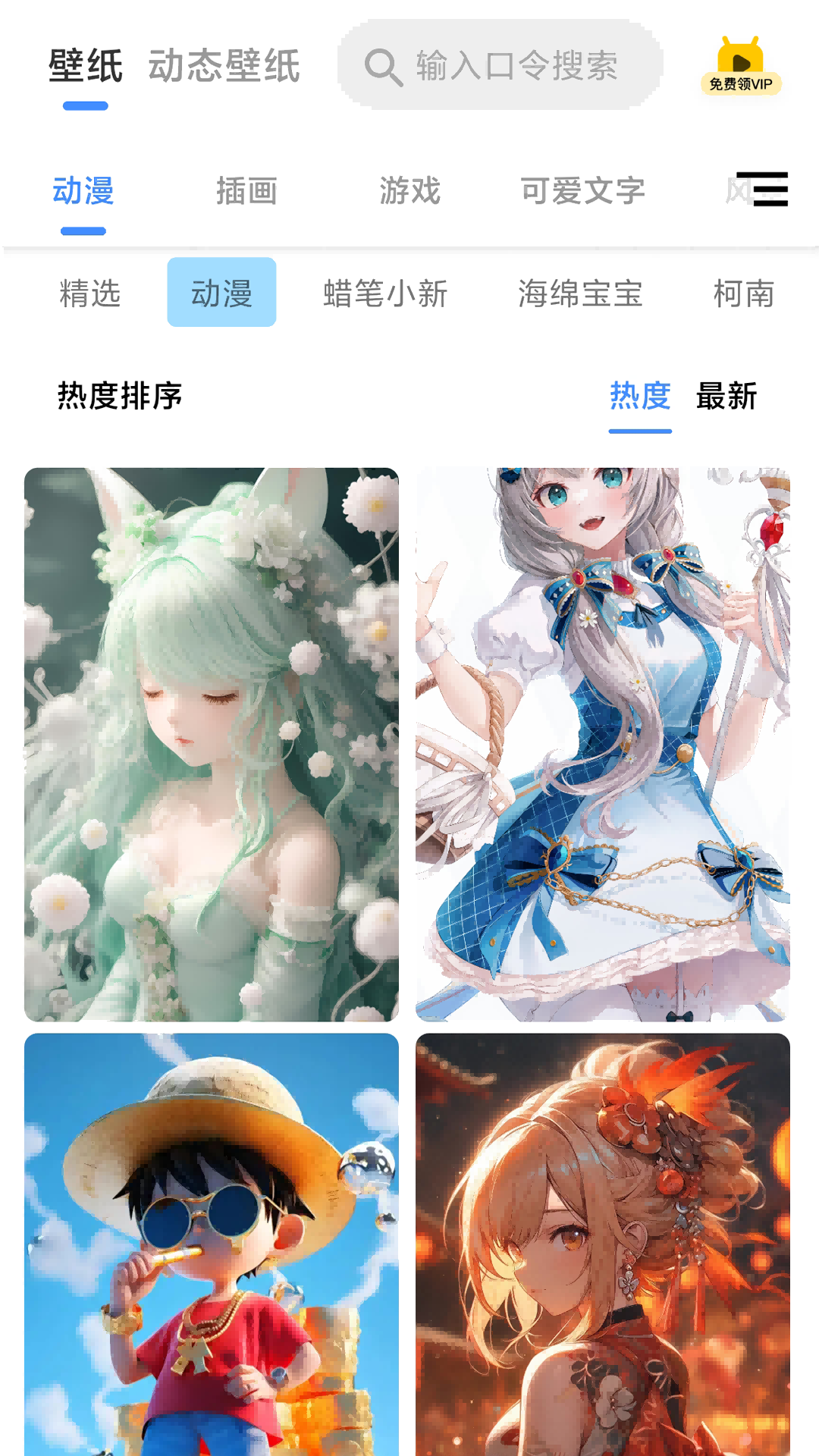The width and height of the screenshot is (819, 1456).
Task: Tap the 输入口令搜索 search box
Action: (x=500, y=65)
